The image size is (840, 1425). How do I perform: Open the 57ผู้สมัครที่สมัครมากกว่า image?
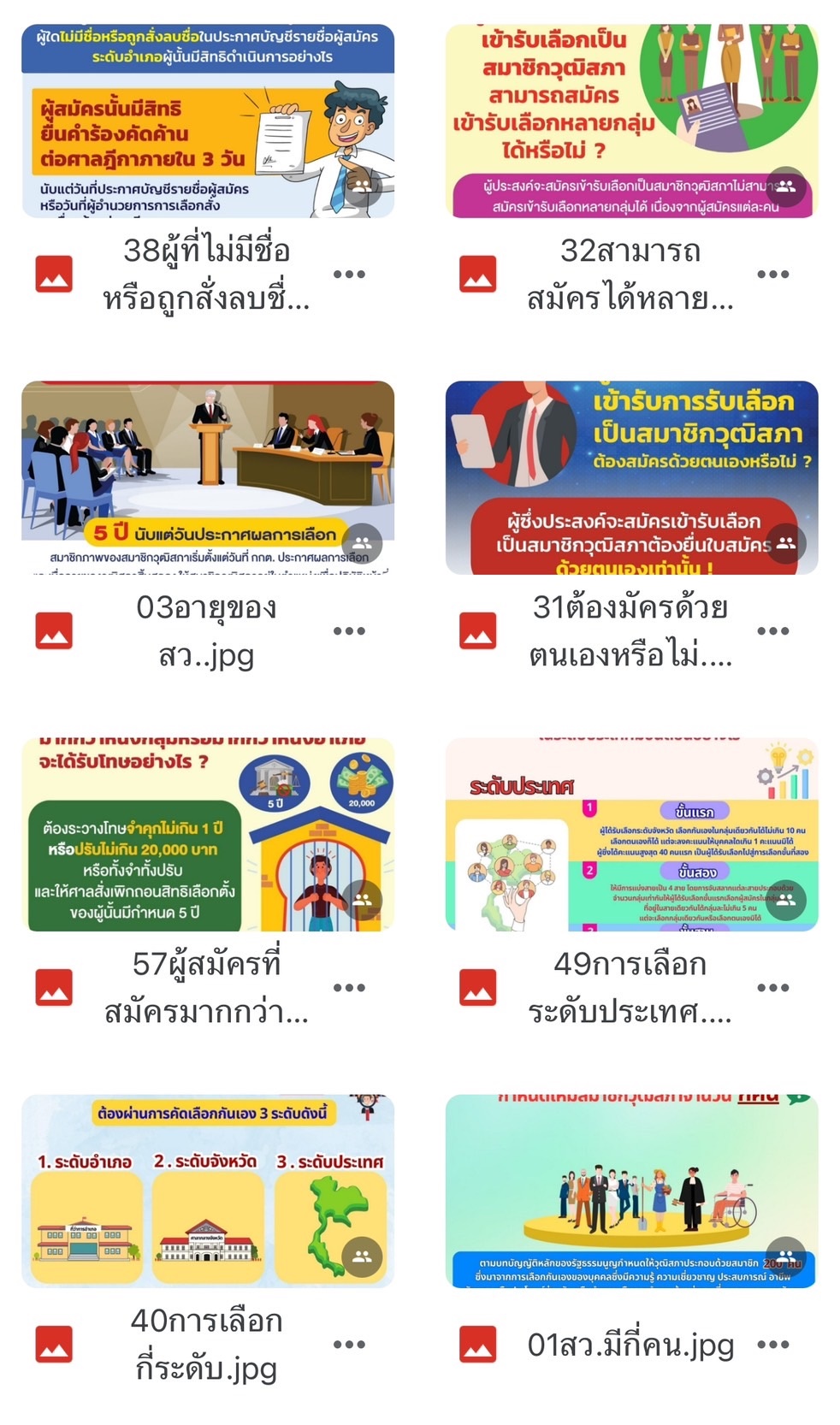pyautogui.click(x=207, y=834)
